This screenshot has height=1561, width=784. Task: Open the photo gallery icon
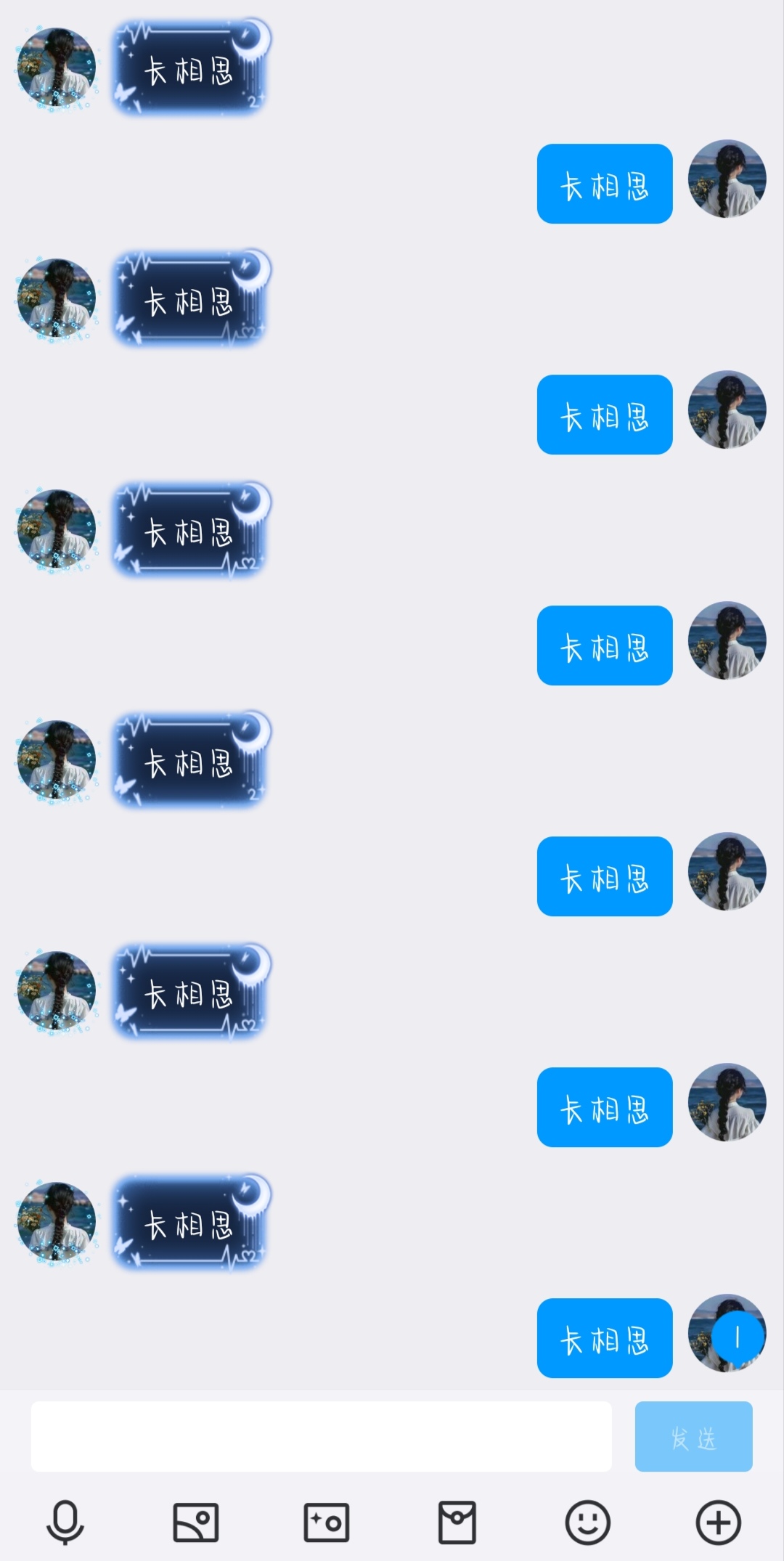196,1517
